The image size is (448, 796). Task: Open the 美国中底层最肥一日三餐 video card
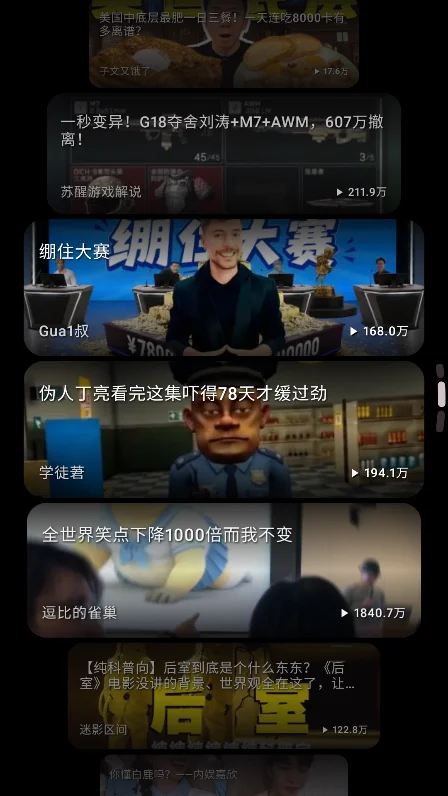[224, 44]
